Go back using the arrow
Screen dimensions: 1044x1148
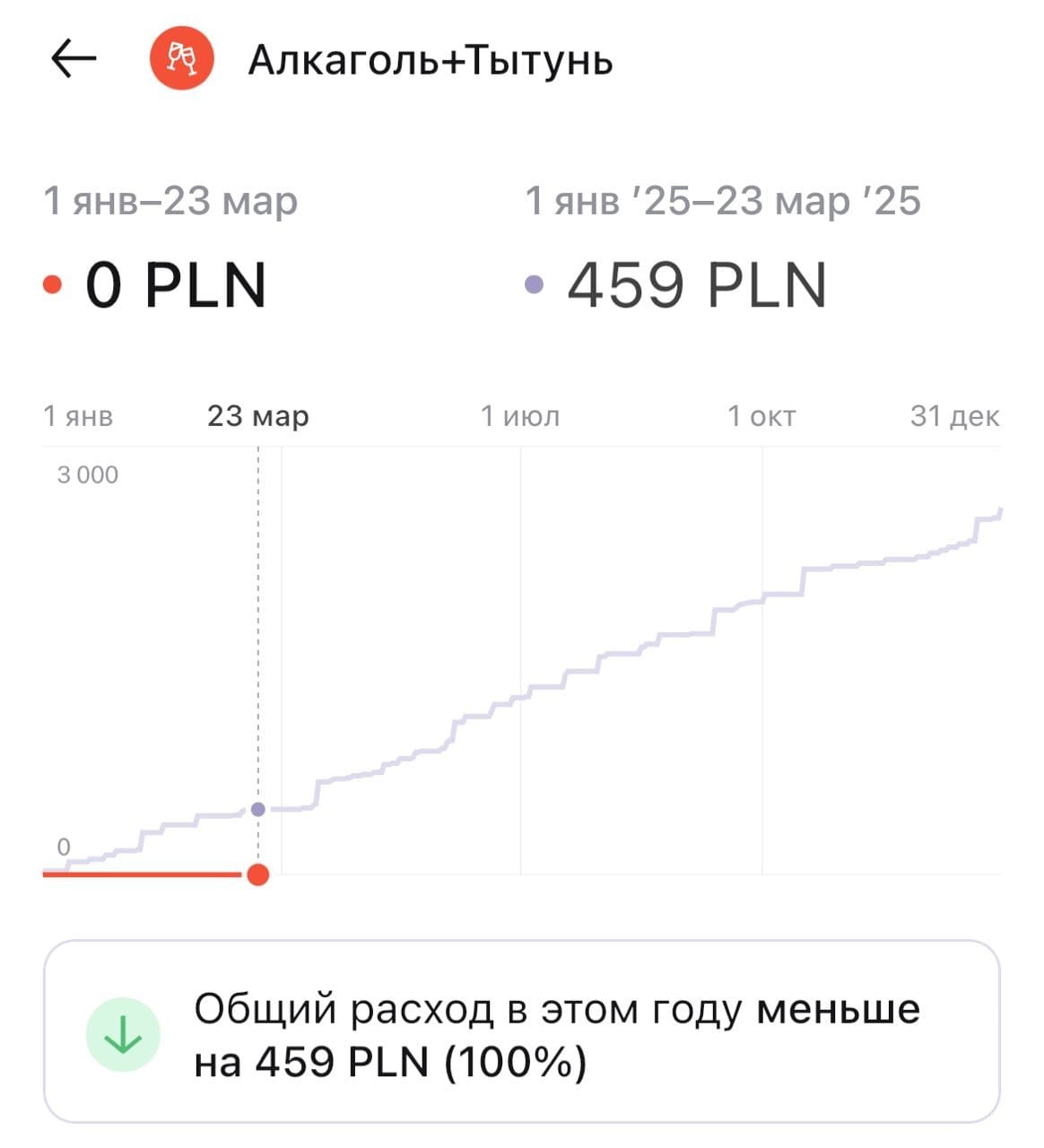tap(74, 59)
